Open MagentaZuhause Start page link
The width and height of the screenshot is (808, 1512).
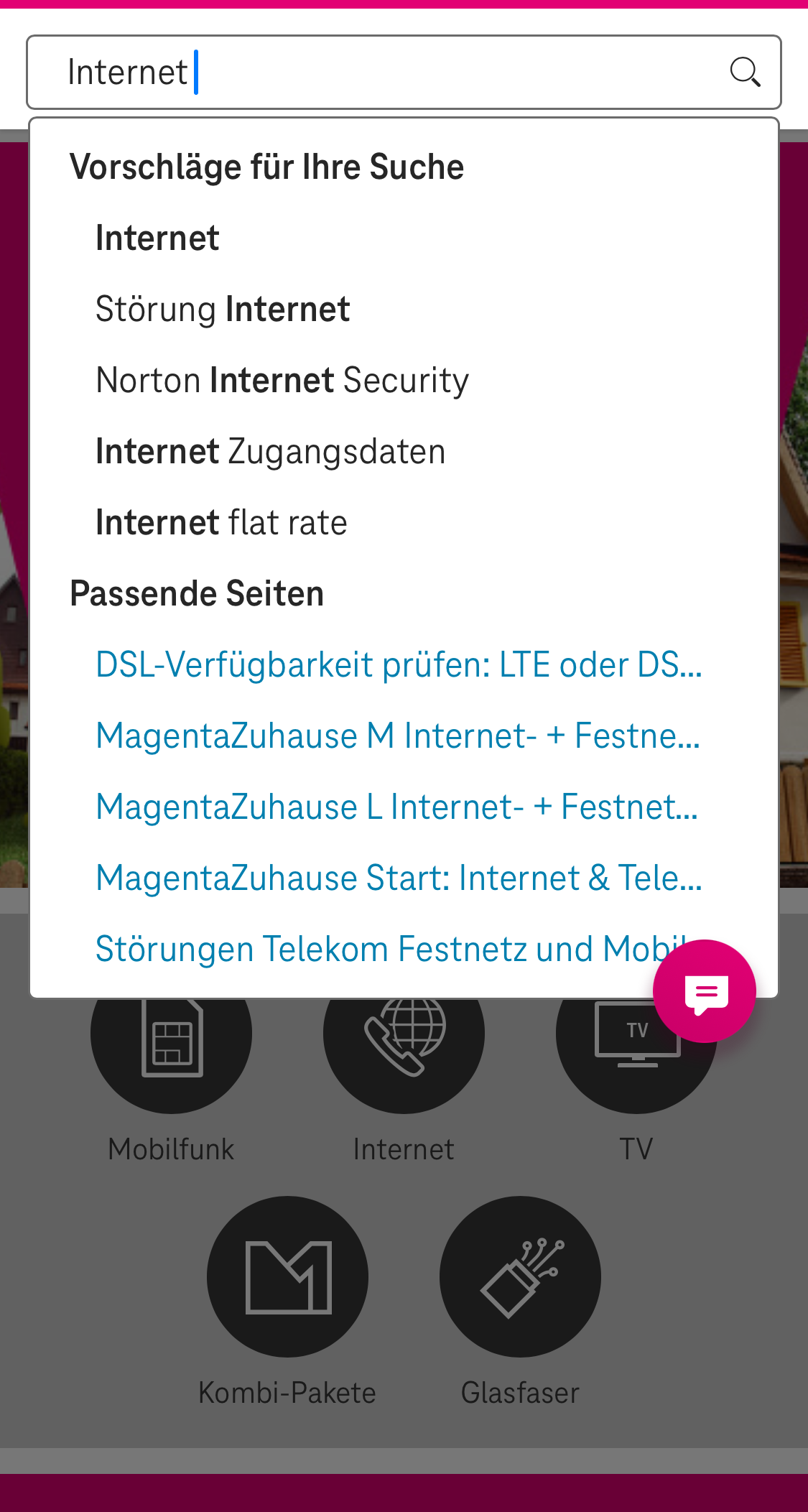(x=399, y=877)
